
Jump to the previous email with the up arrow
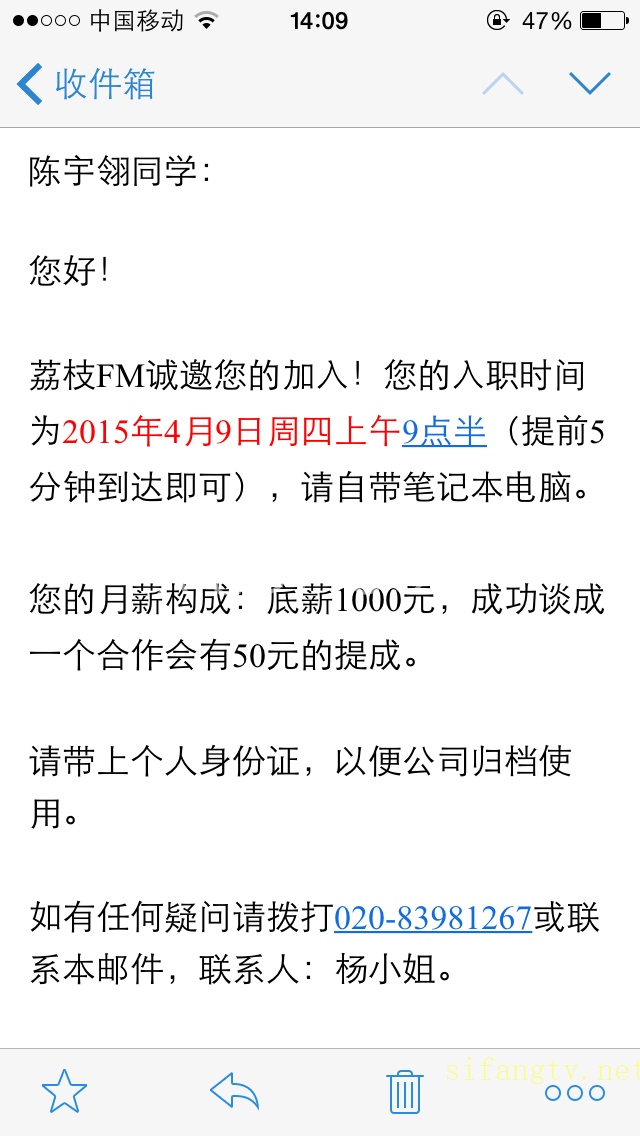[x=503, y=84]
